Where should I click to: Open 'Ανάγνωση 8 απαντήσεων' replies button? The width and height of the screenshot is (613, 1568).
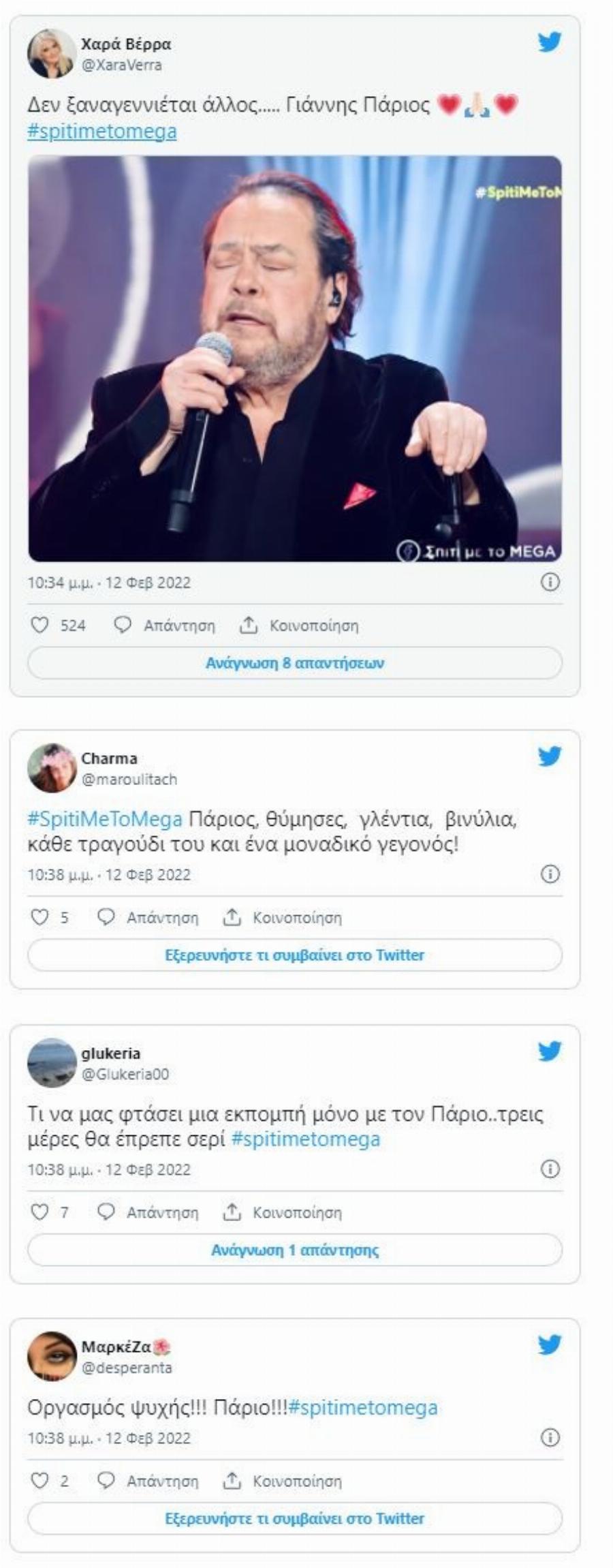pos(296,661)
